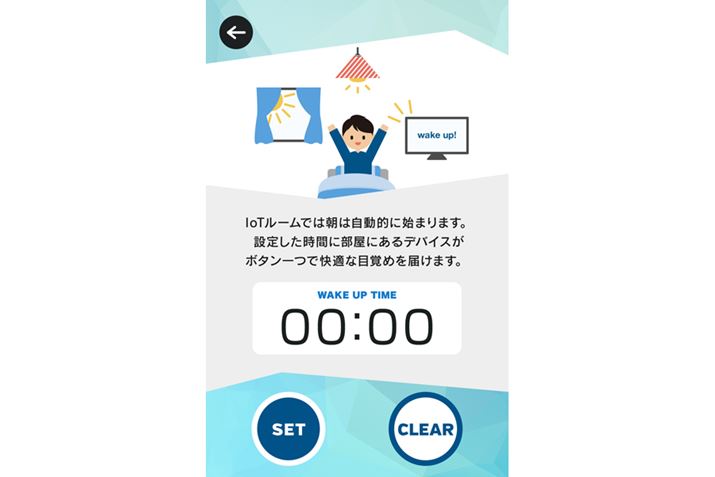
Task: Clear the wake up time
Action: click(425, 430)
